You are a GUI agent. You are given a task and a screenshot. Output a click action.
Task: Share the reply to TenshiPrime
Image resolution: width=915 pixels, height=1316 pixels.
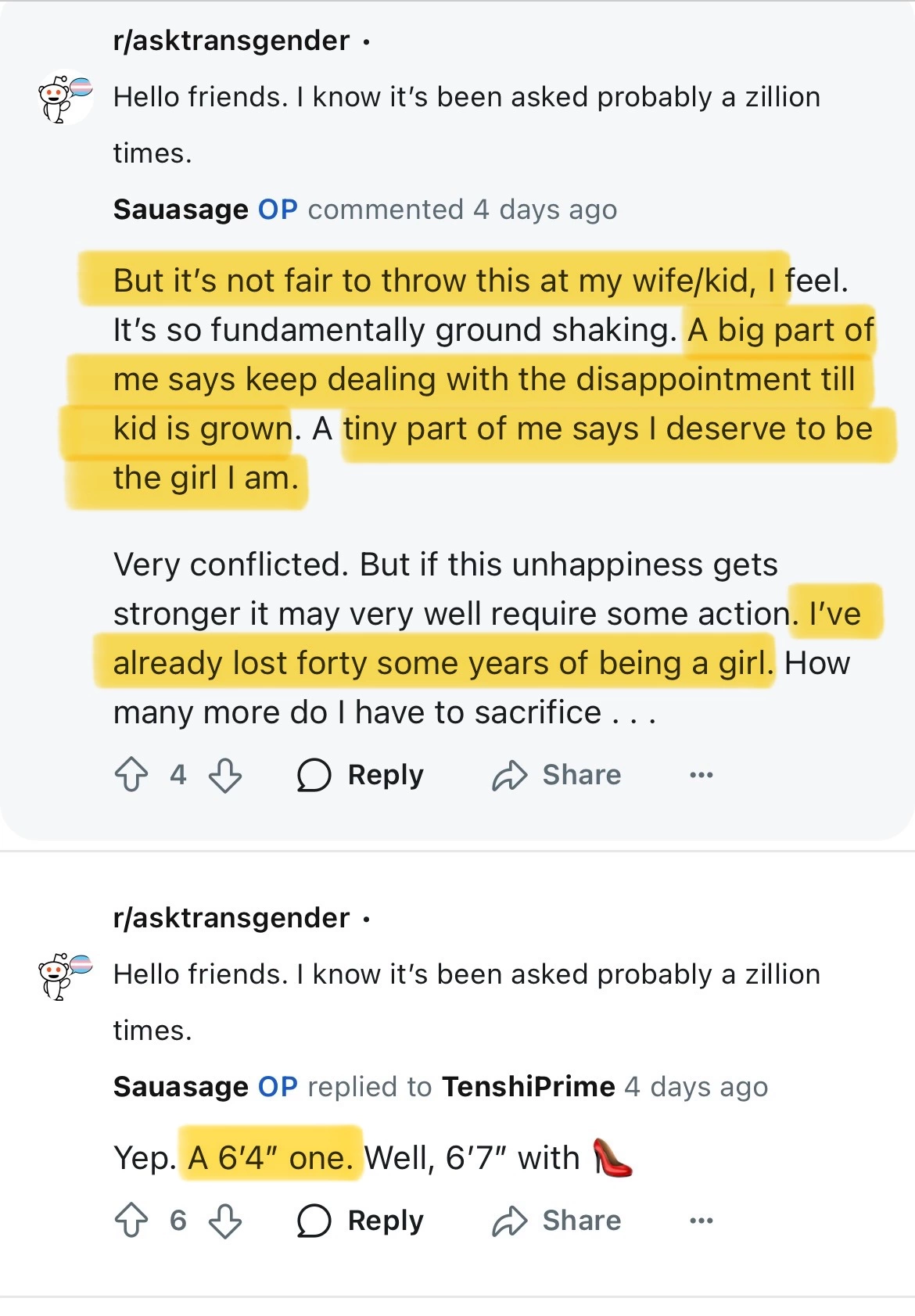tap(557, 1221)
